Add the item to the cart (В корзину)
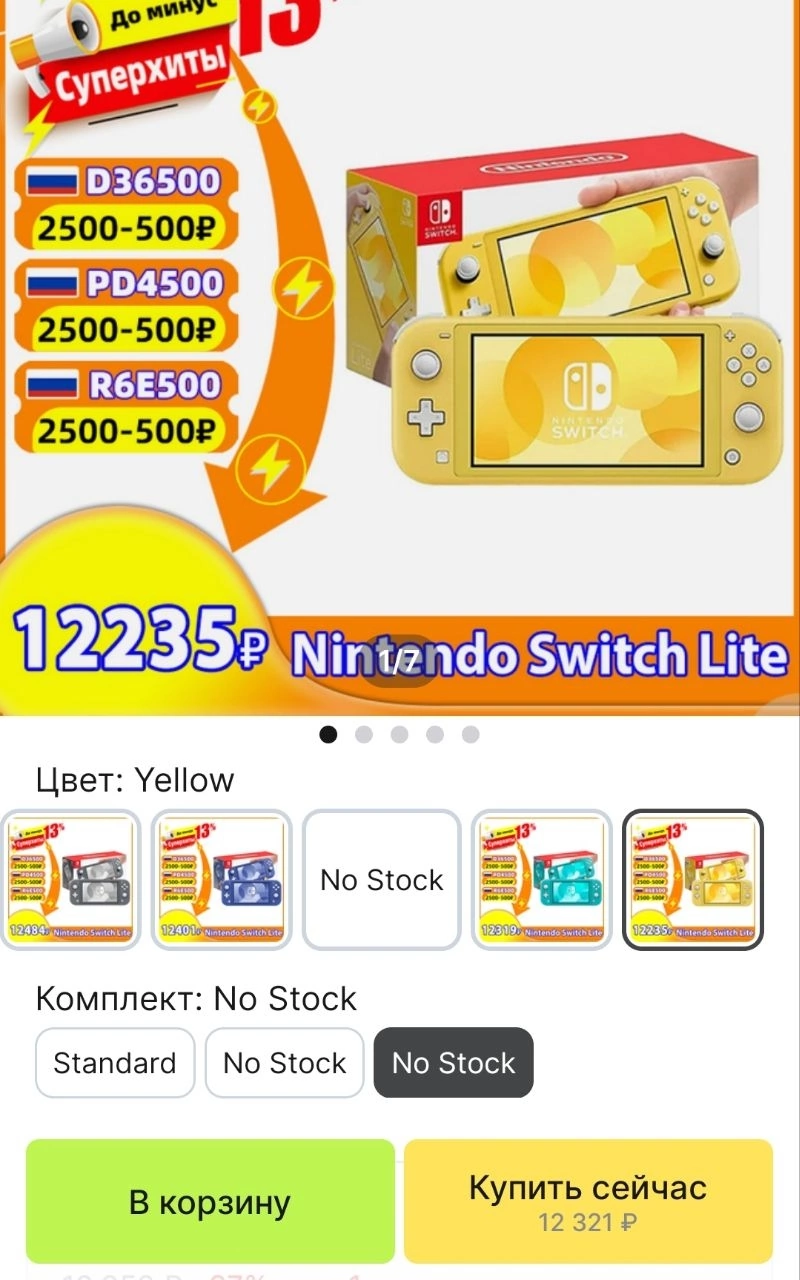800x1280 pixels. point(210,1201)
